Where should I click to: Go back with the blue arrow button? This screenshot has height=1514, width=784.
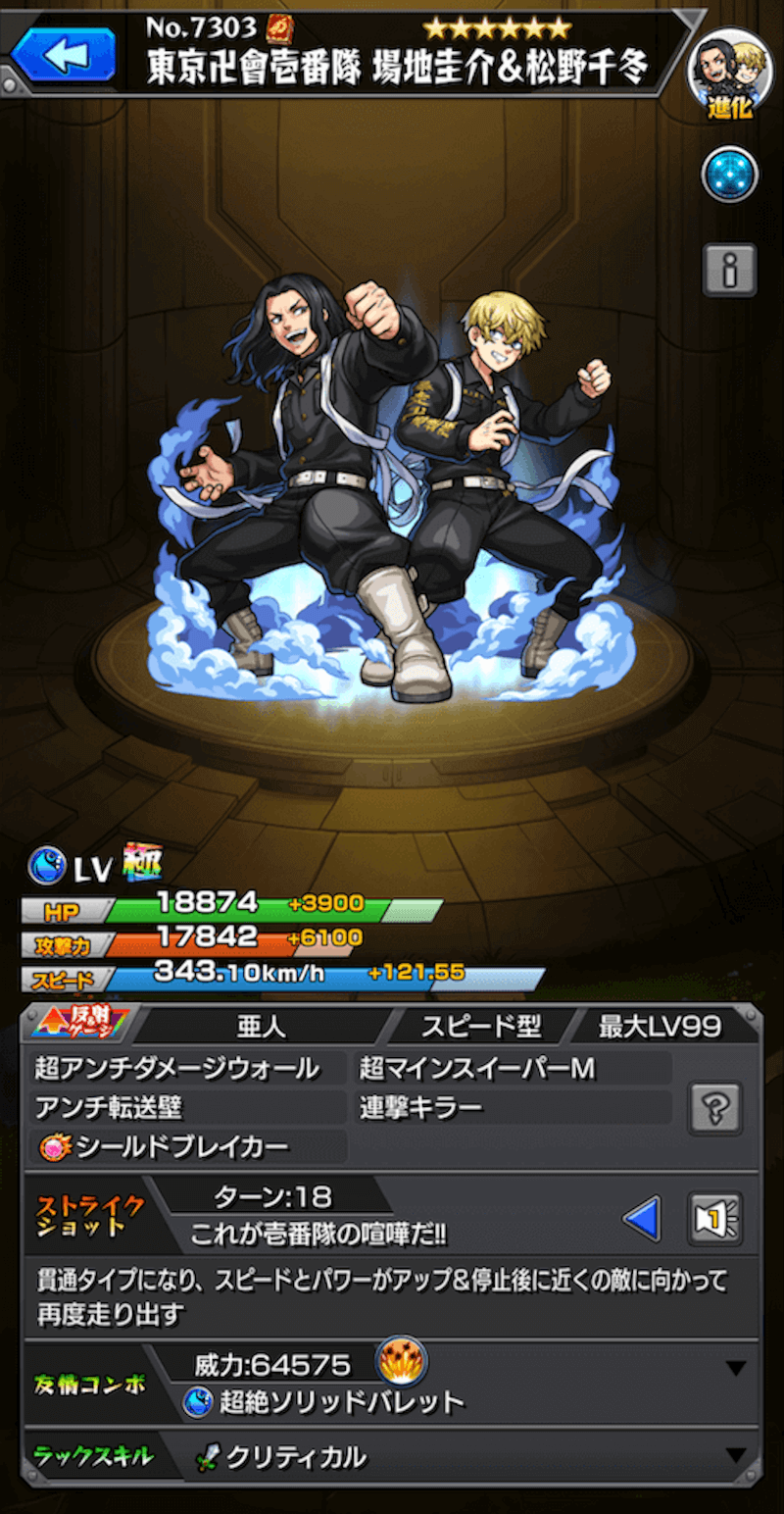65,56
